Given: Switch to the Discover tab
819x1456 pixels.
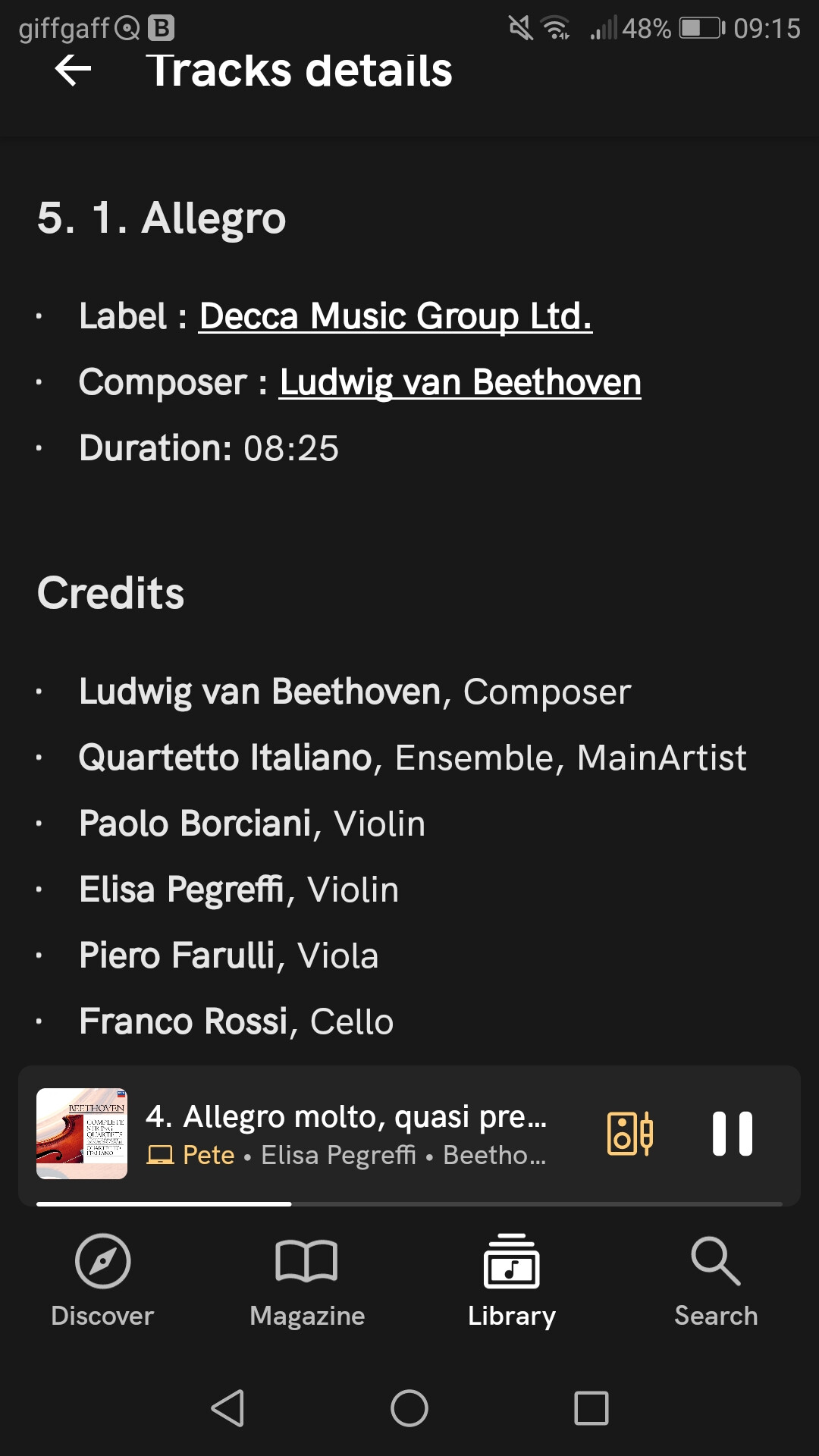Looking at the screenshot, I should point(102,1279).
